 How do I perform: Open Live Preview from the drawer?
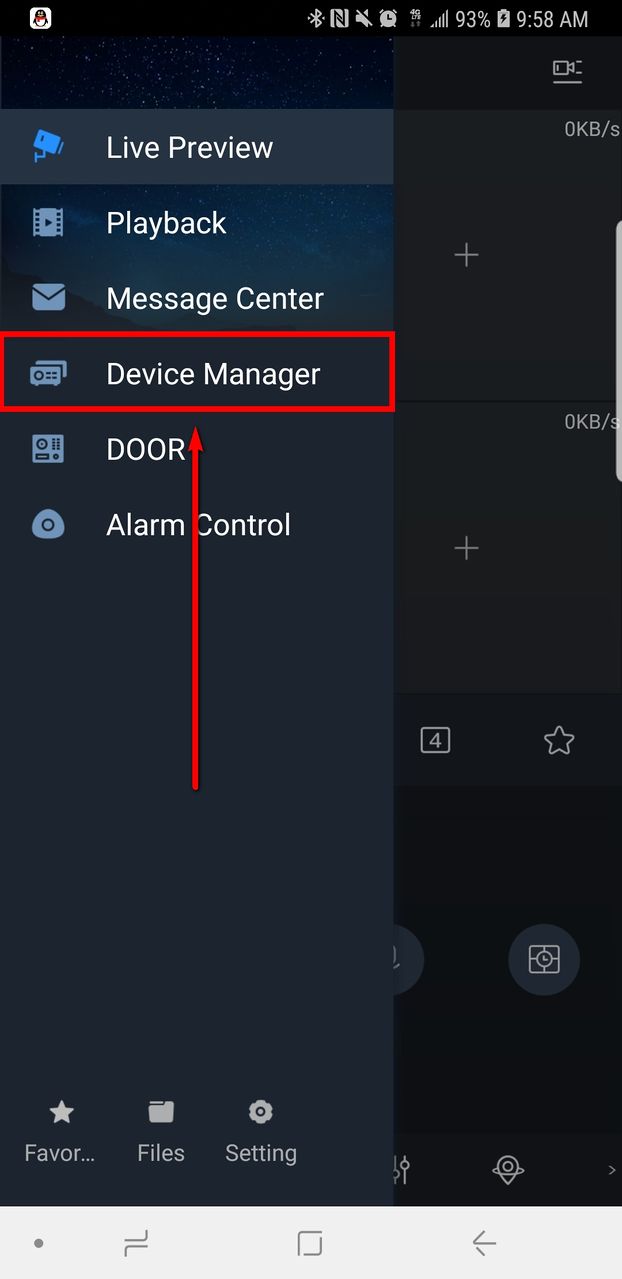[x=189, y=147]
